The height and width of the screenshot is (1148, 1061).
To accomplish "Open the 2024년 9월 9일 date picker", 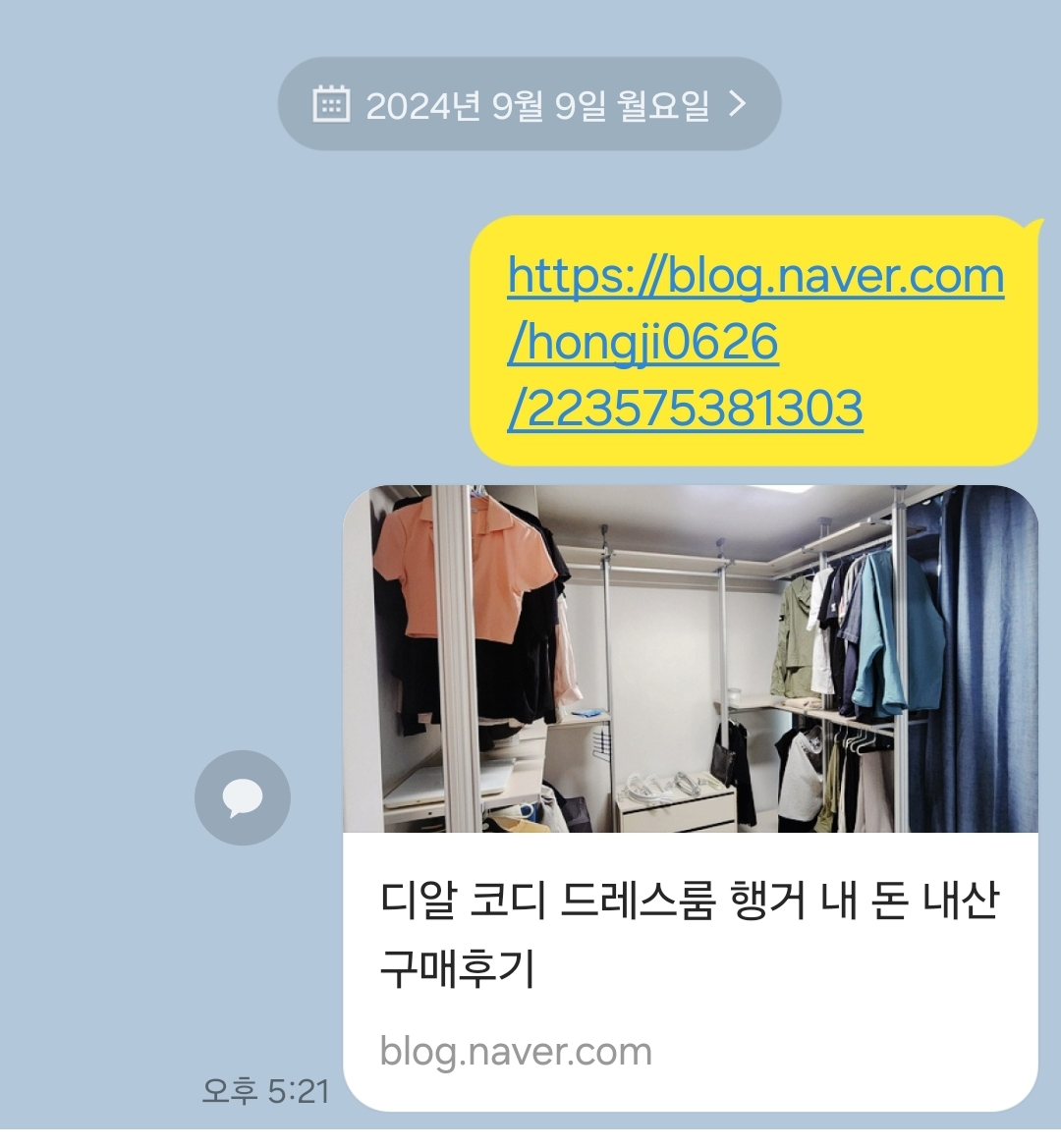I will [x=530, y=104].
